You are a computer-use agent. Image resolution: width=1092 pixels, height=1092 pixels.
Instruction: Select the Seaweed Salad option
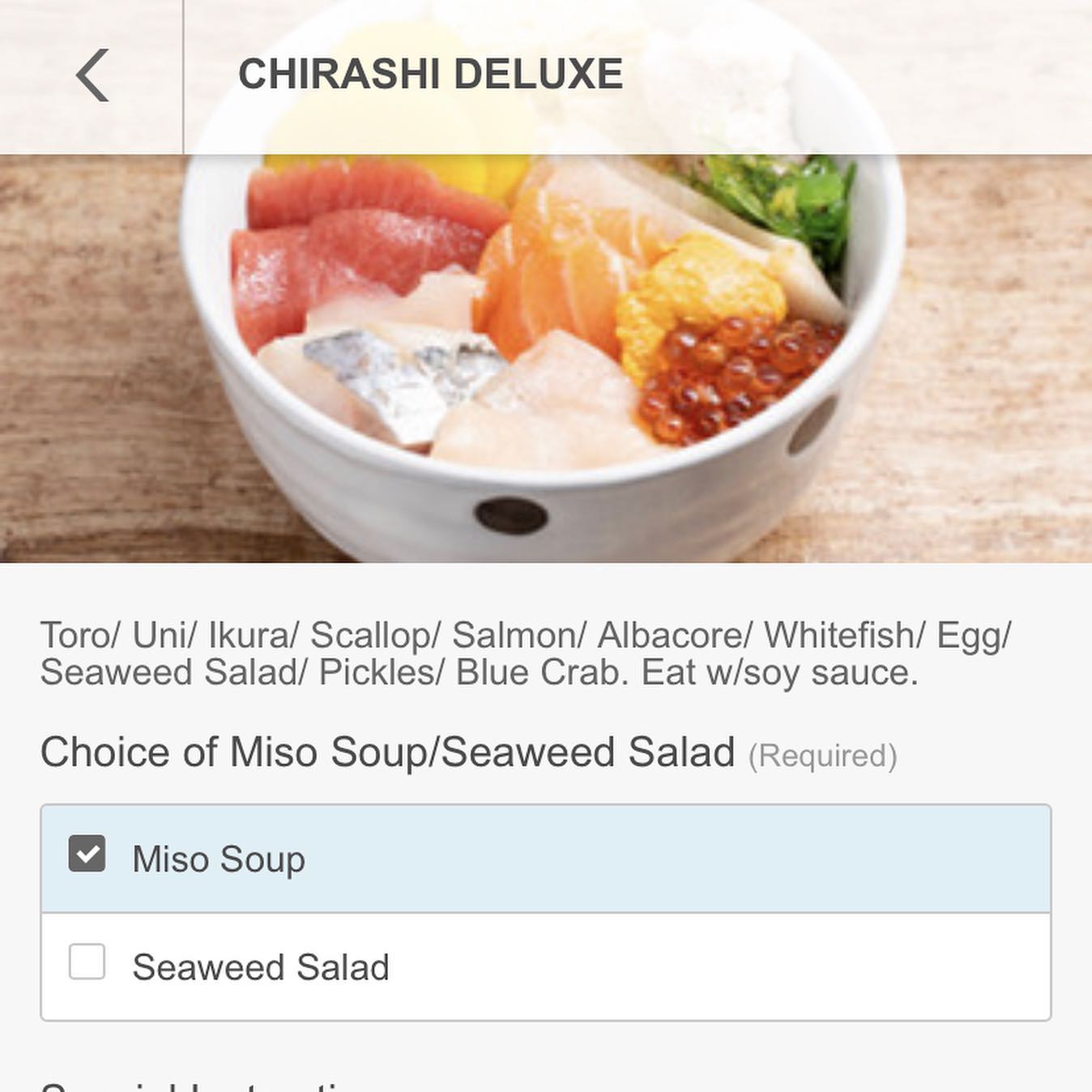87,962
